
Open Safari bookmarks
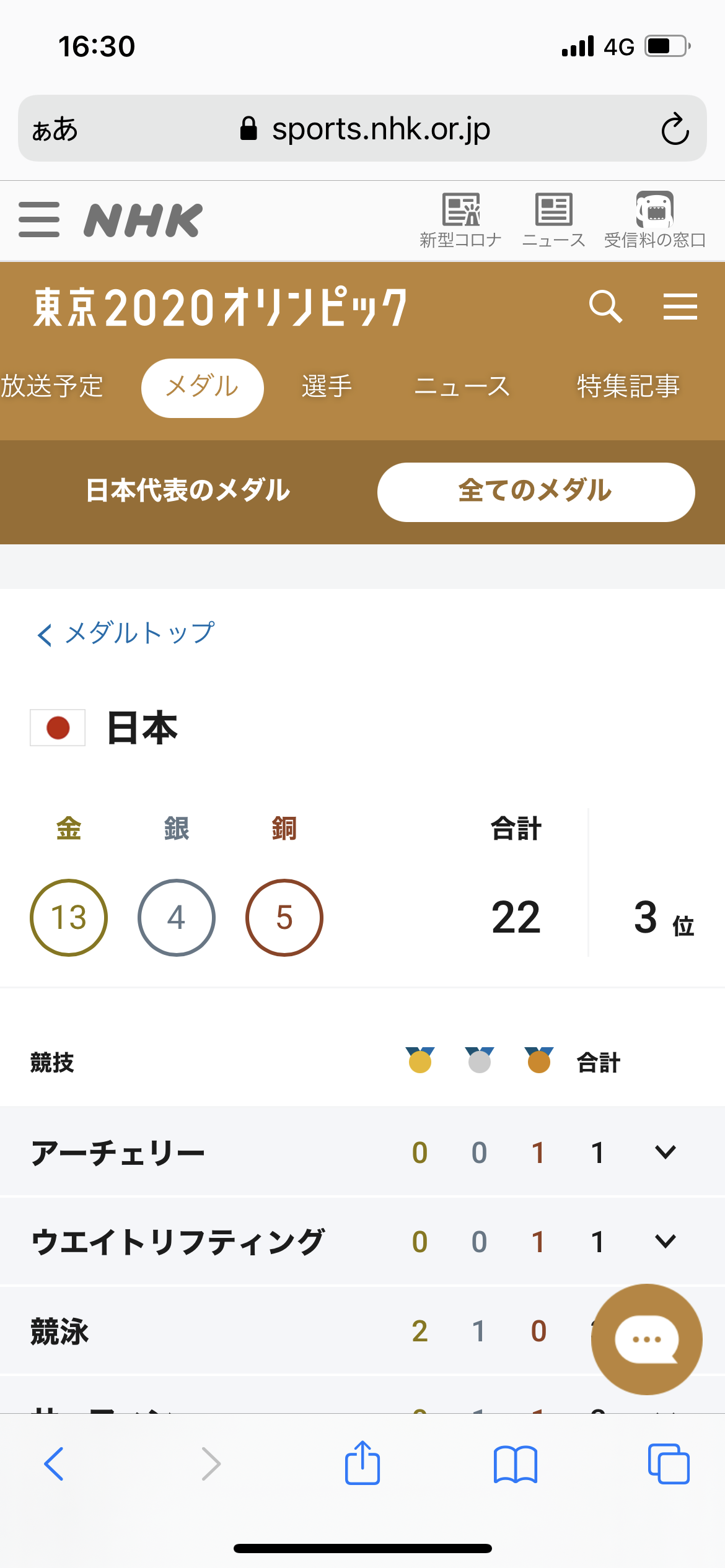pos(516,1464)
